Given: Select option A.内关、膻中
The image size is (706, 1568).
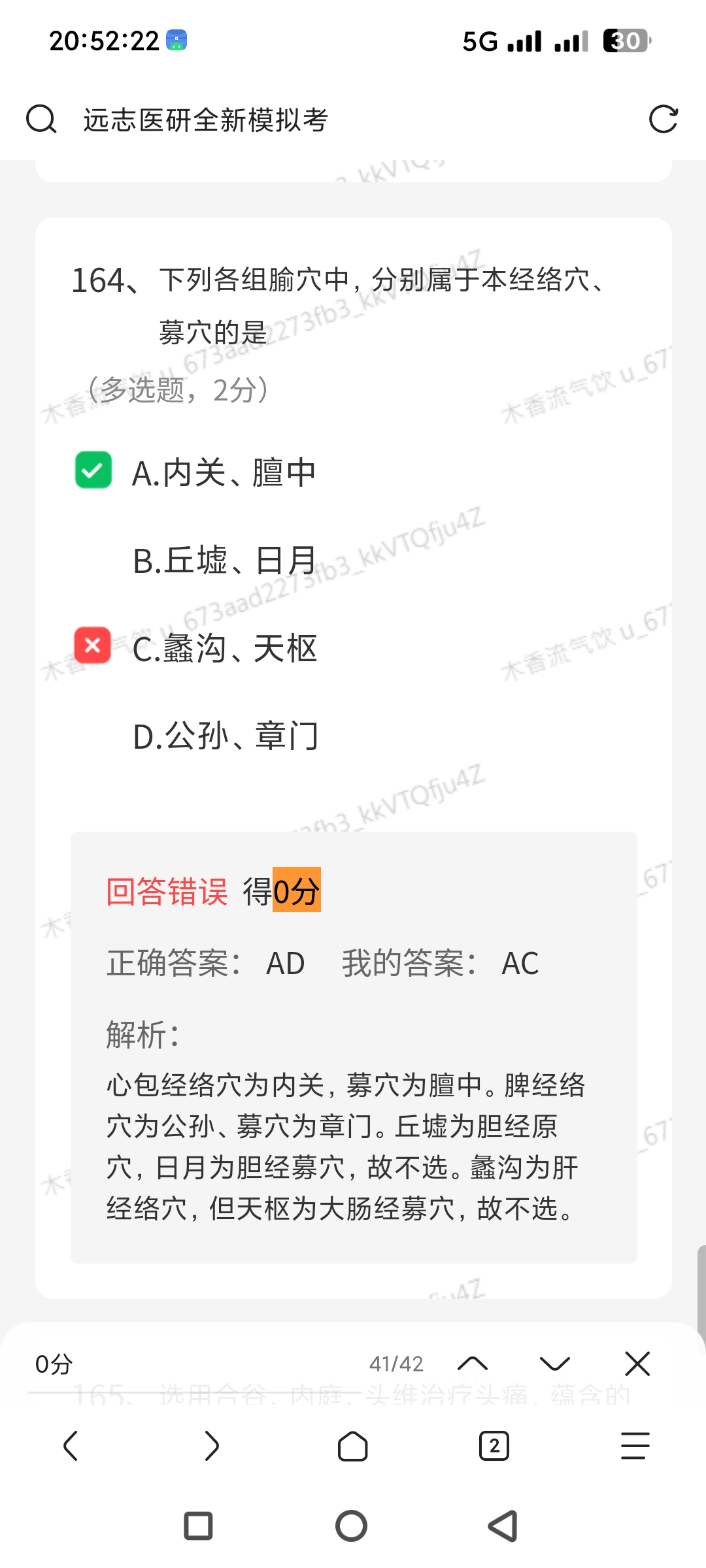Looking at the screenshot, I should pyautogui.click(x=224, y=472).
